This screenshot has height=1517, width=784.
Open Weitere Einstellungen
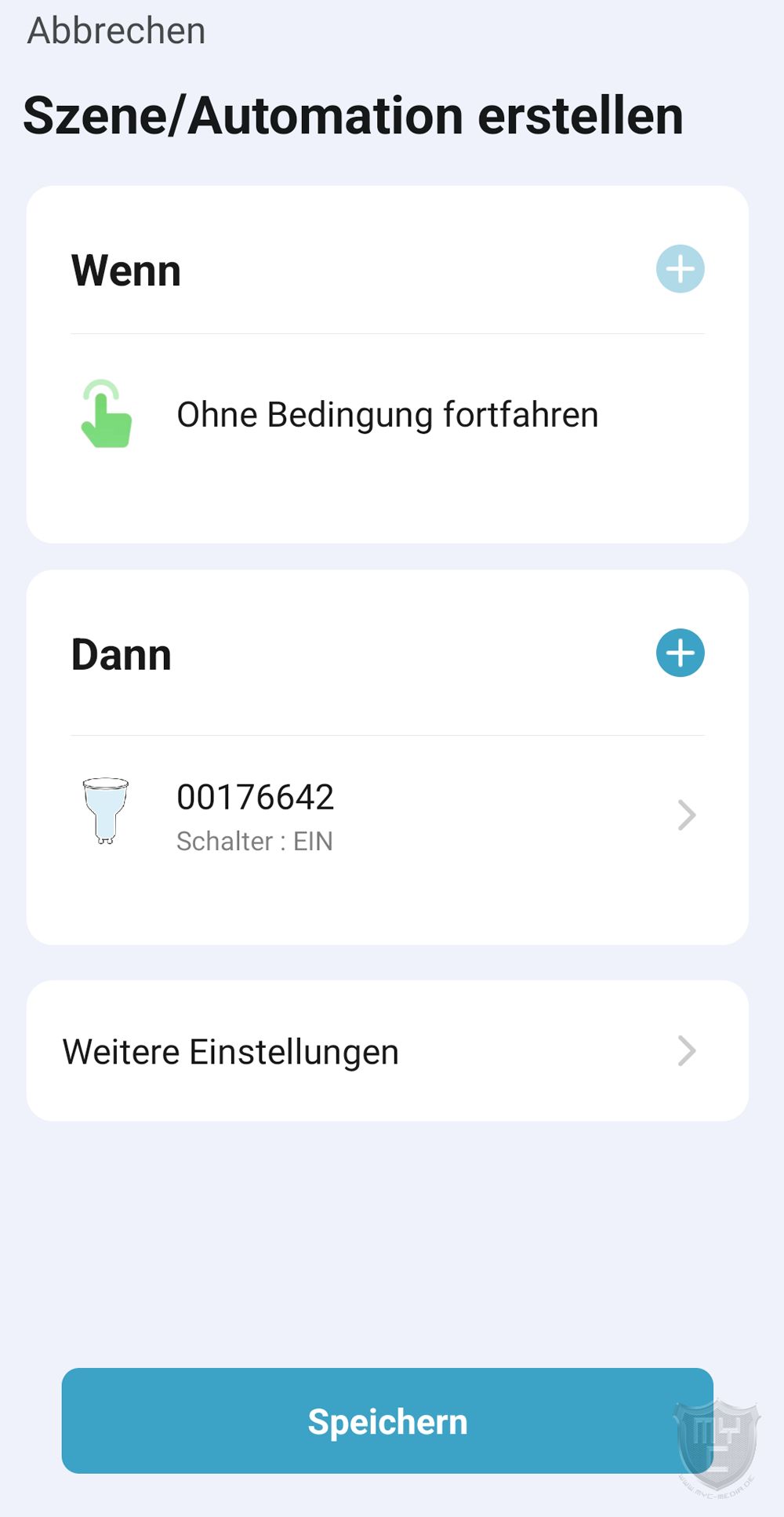(x=387, y=1051)
